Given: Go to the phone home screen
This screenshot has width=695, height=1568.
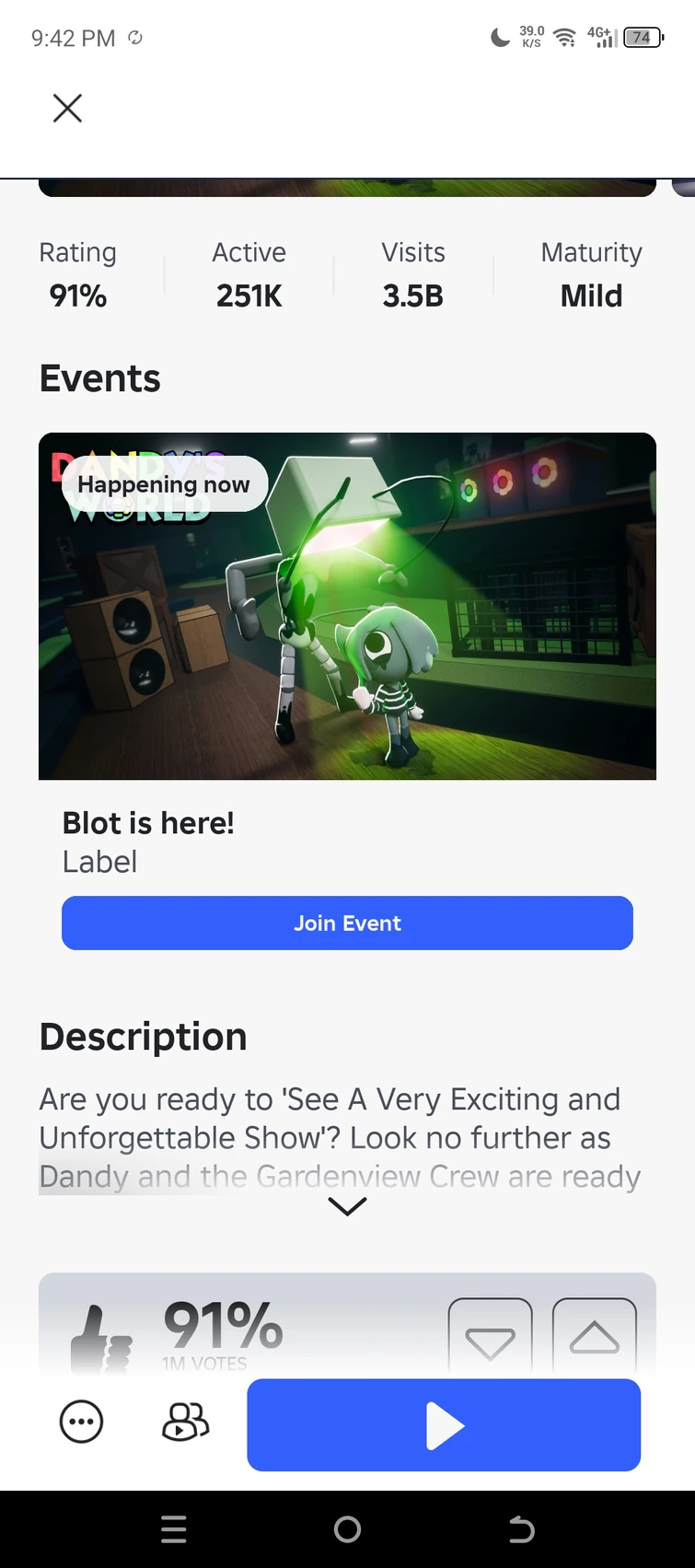Looking at the screenshot, I should pyautogui.click(x=347, y=1529).
